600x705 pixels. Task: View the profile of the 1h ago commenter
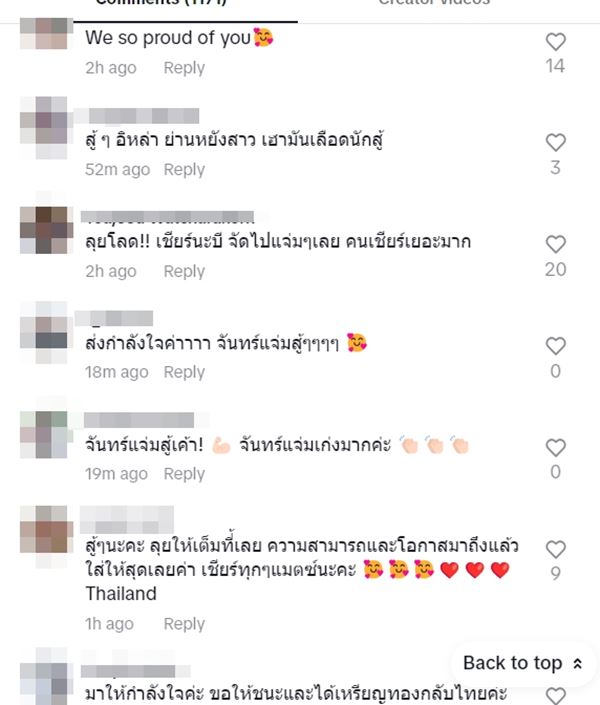point(44,528)
